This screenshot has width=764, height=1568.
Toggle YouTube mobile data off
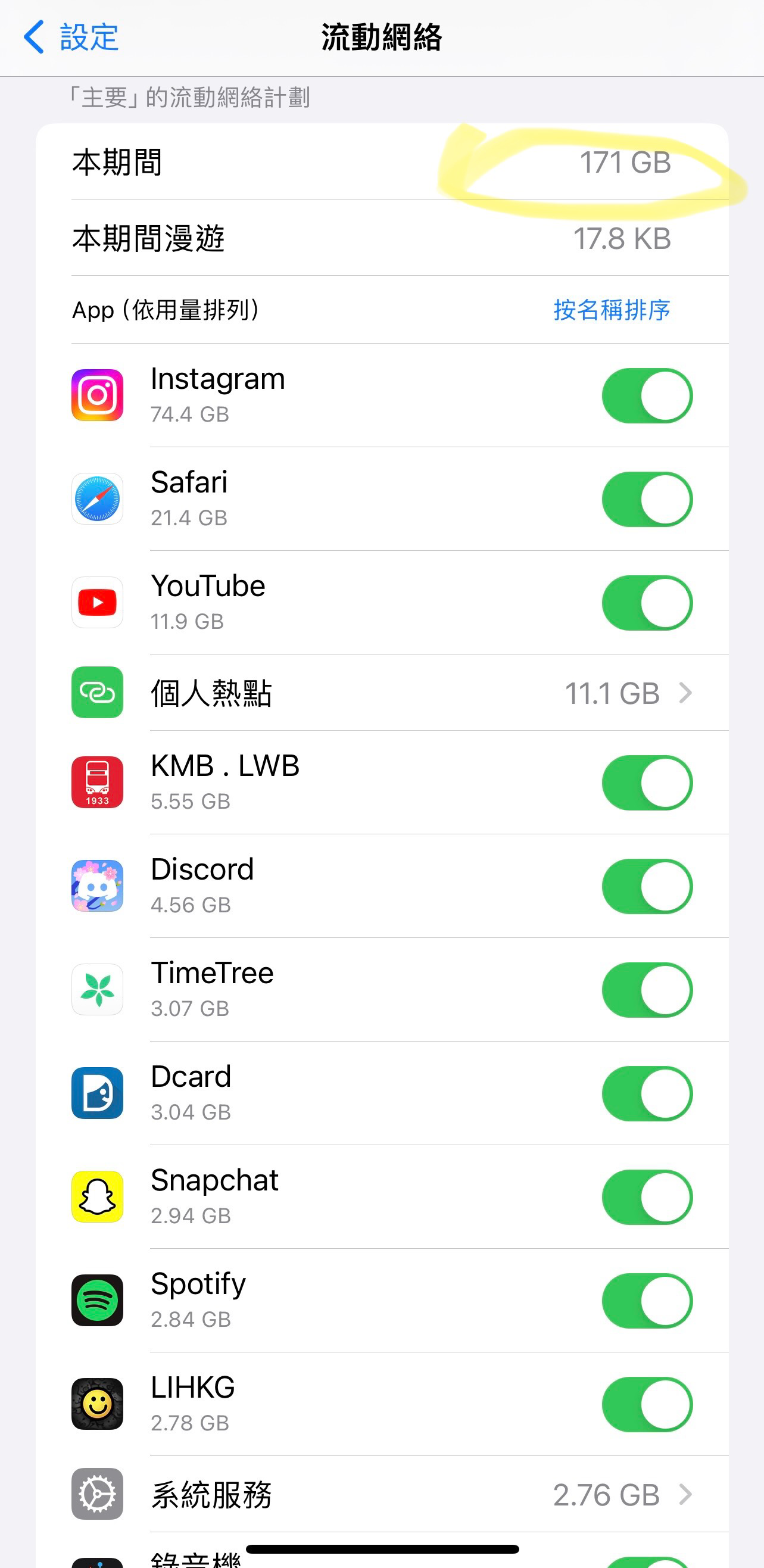647,603
